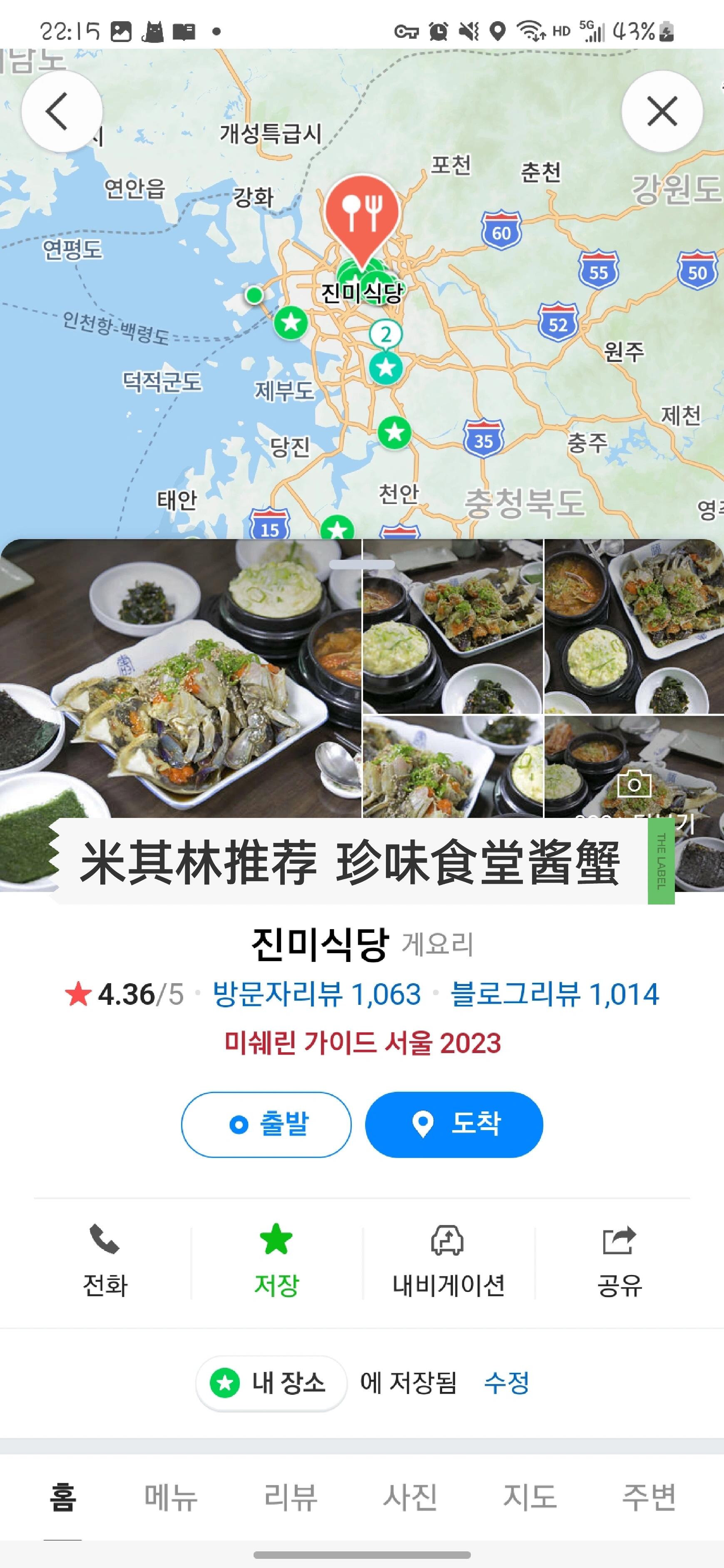This screenshot has width=724, height=1568.
Task: Edit saved list with 수정
Action: click(x=506, y=1383)
